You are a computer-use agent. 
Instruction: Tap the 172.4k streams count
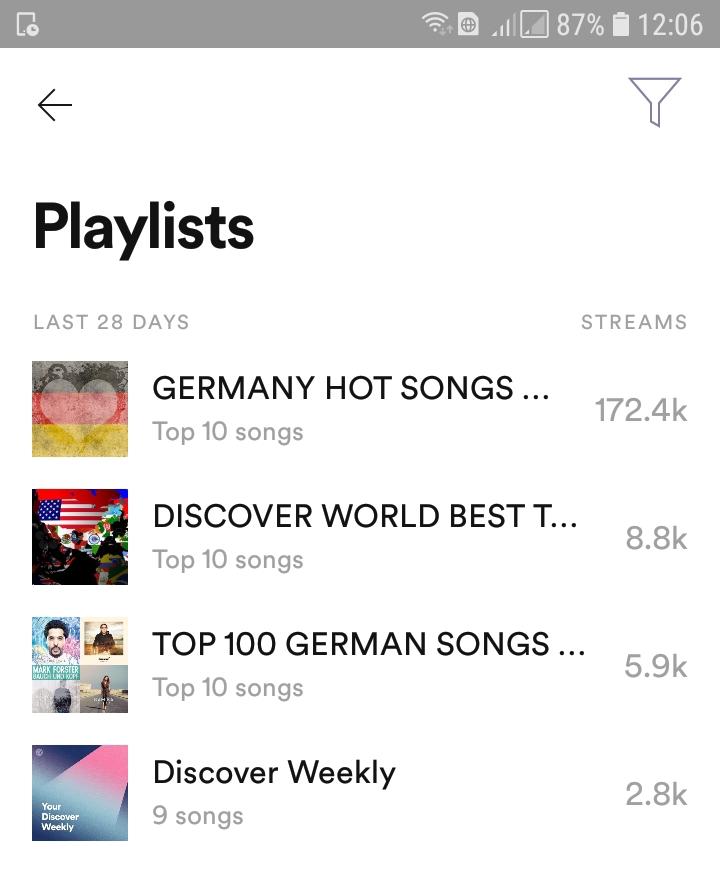641,410
